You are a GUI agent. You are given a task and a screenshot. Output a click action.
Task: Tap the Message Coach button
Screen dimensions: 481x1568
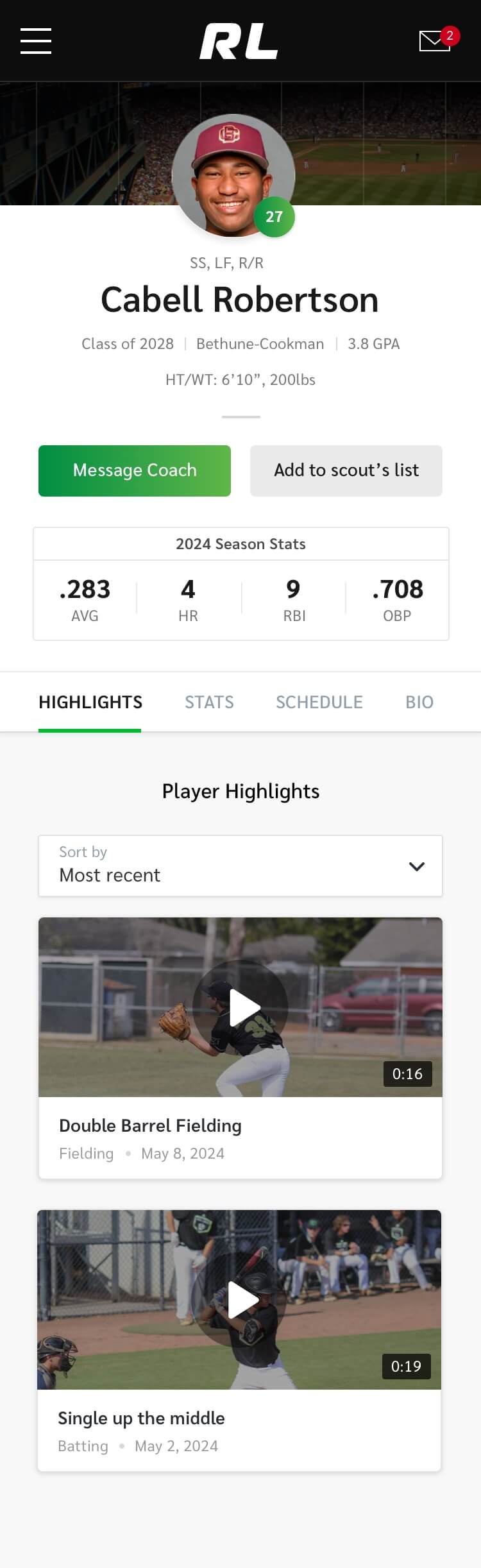click(135, 470)
